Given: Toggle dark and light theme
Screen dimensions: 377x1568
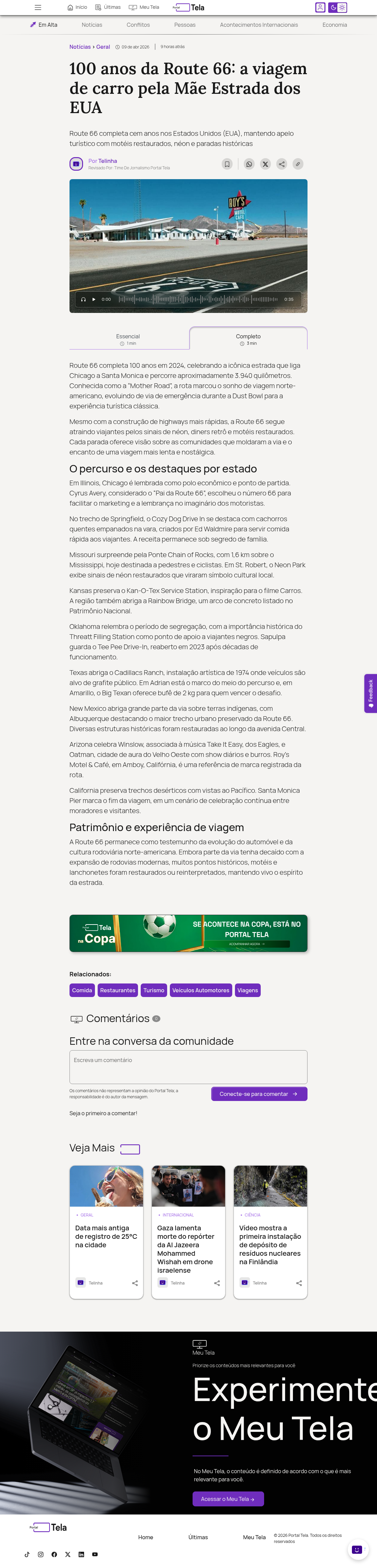Looking at the screenshot, I should pyautogui.click(x=337, y=7).
